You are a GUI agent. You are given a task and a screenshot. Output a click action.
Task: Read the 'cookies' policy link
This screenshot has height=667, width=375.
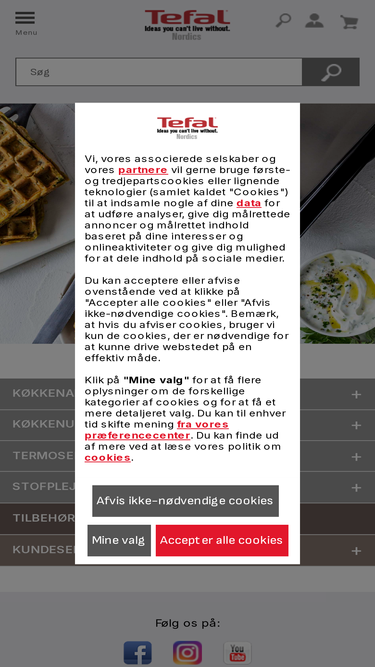pyautogui.click(x=108, y=457)
